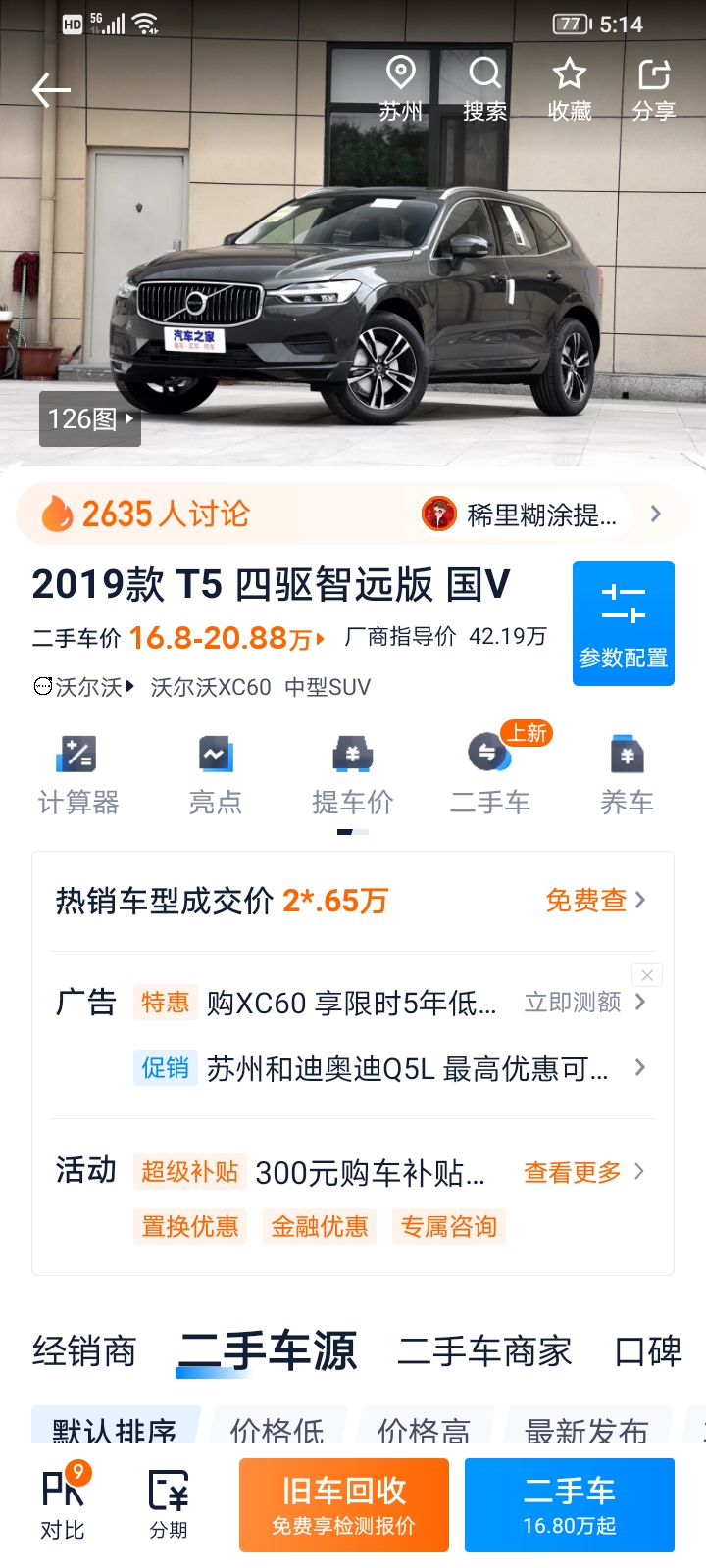The width and height of the screenshot is (706, 1568).
Task: Open 搜索 search
Action: point(485,89)
